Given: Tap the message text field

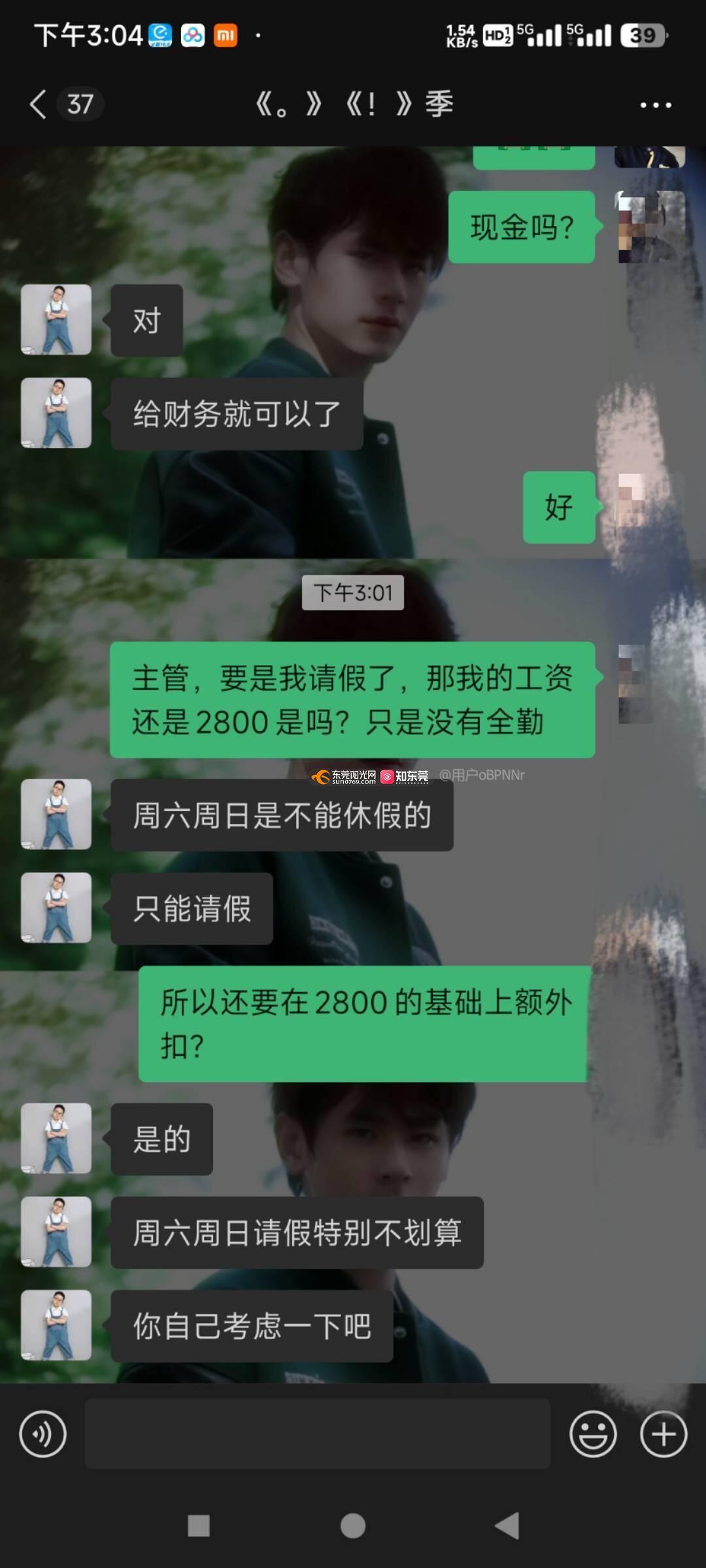Looking at the screenshot, I should point(317,1434).
